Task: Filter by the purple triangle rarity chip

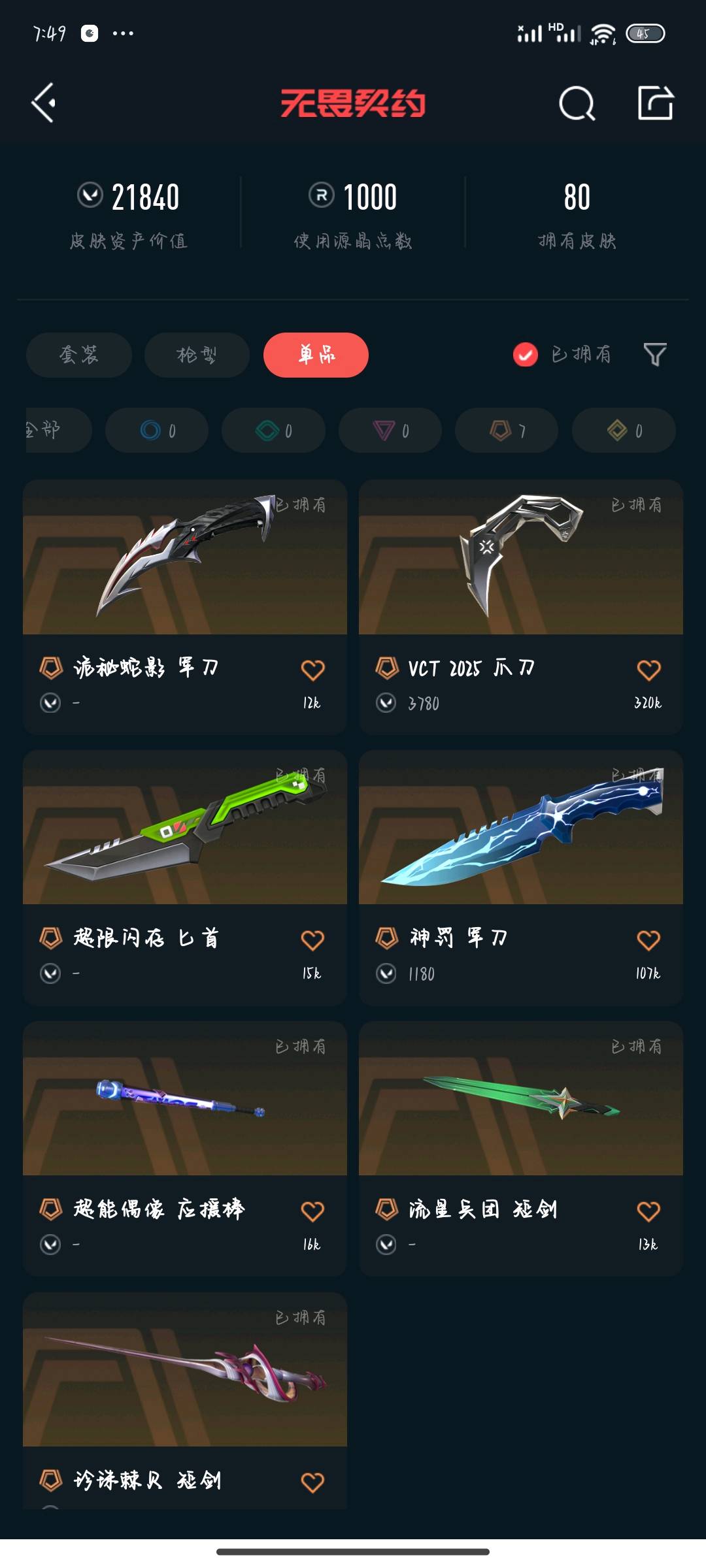Action: [390, 430]
